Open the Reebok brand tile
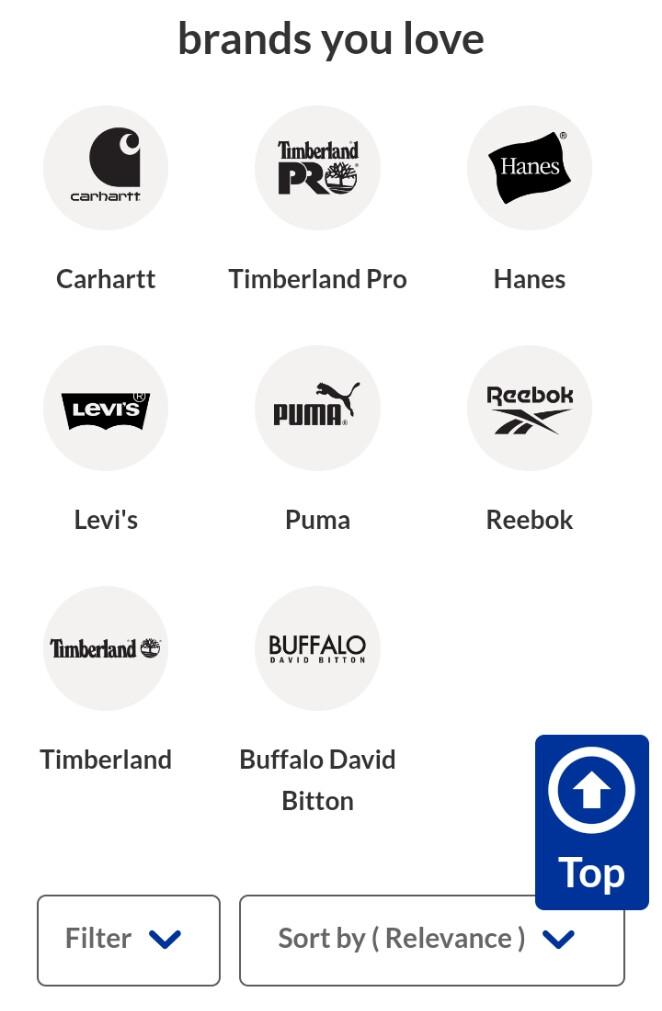662x1011 pixels. (529, 408)
